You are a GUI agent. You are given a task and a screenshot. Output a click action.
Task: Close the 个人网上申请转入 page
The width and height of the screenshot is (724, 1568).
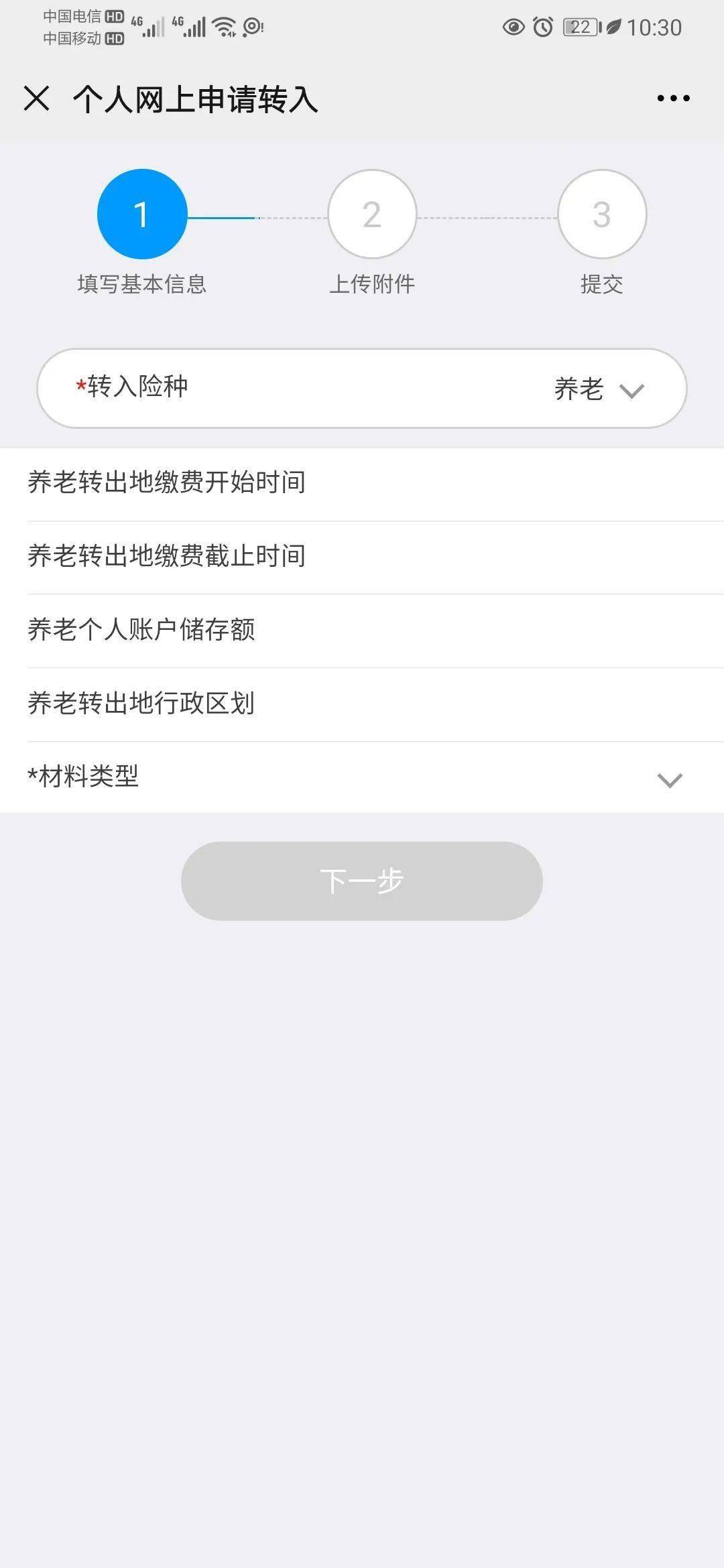click(36, 99)
